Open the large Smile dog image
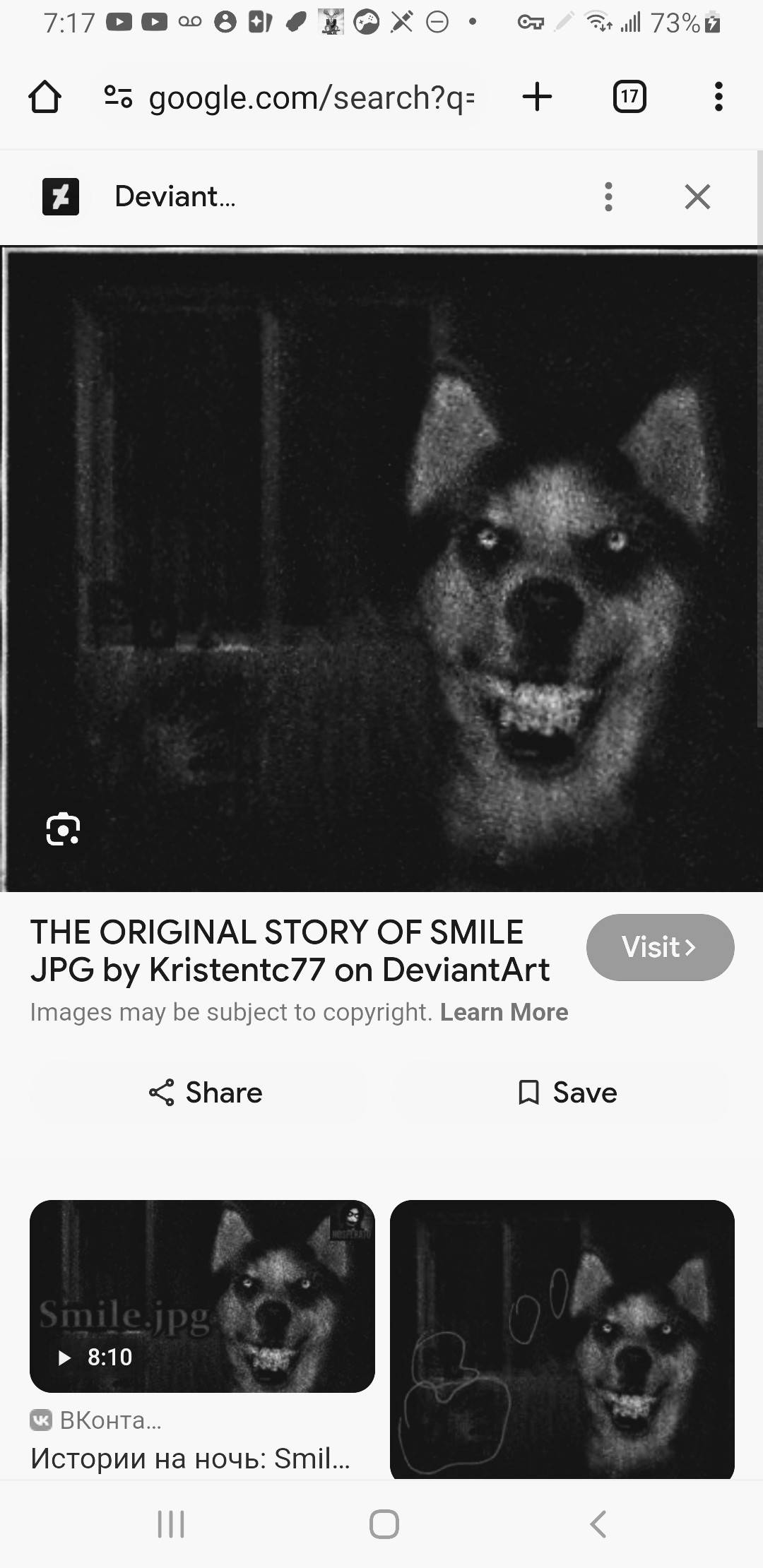Screen dimensions: 763x1568 [424, 565]
